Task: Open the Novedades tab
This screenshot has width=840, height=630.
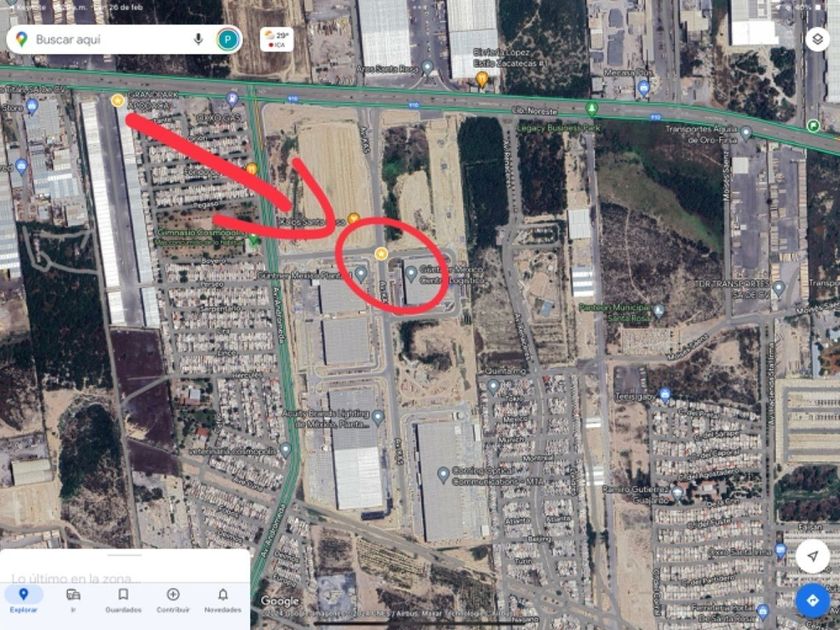Action: tap(223, 600)
